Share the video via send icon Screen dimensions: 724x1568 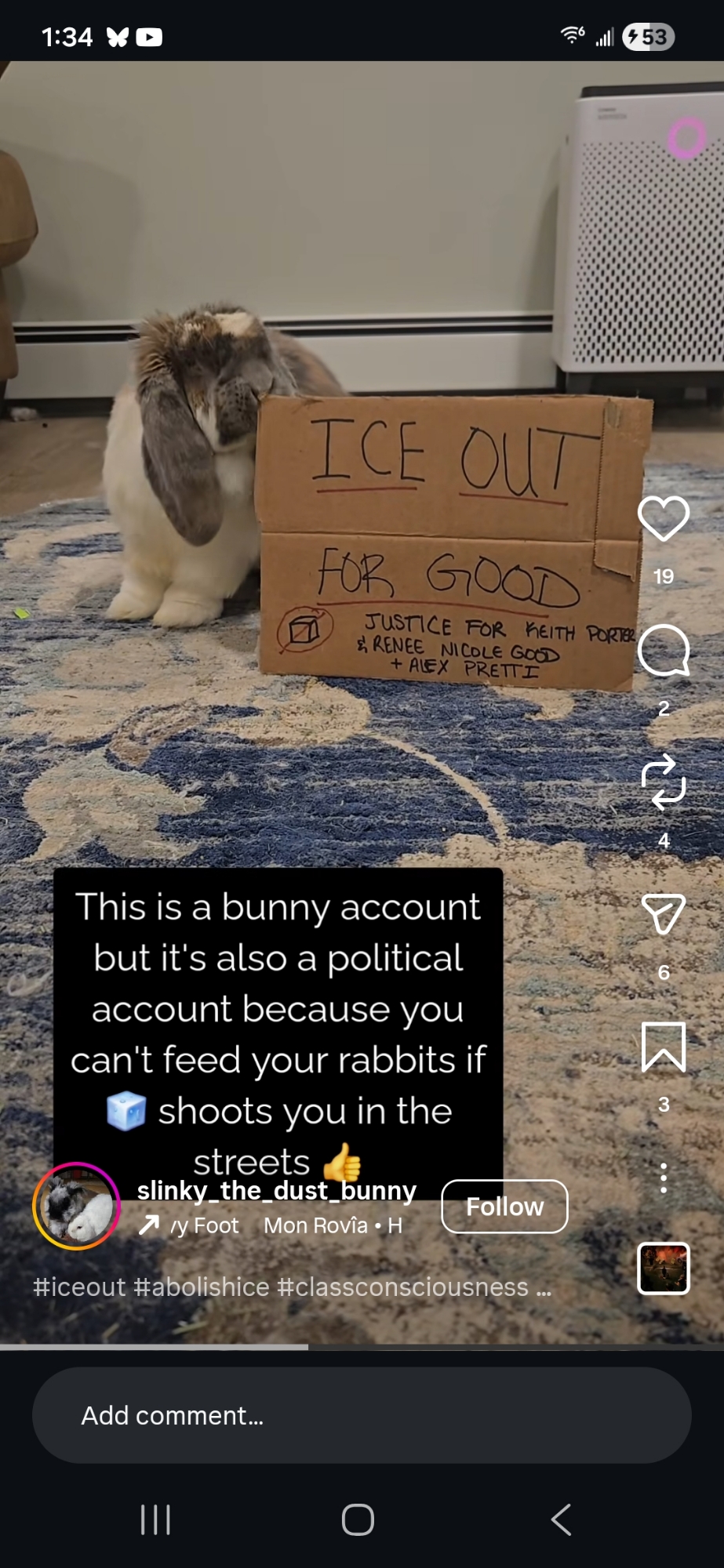tap(664, 914)
